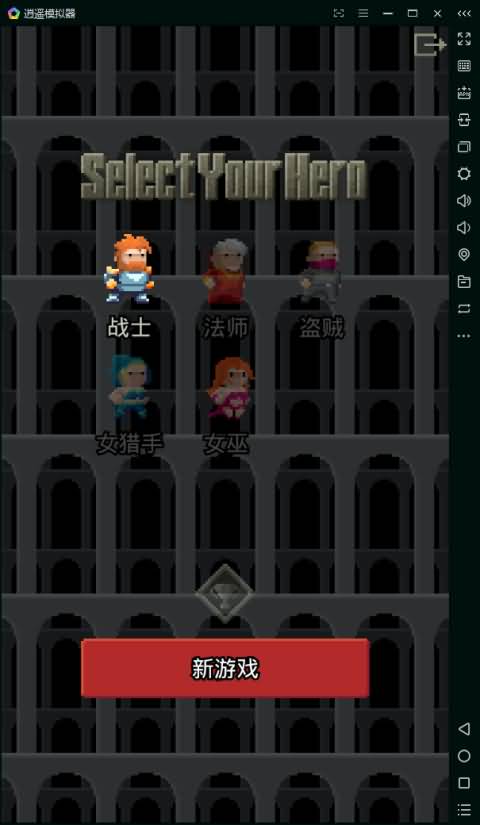480x825 pixels.
Task: Go back with Android back button
Action: pos(464,729)
